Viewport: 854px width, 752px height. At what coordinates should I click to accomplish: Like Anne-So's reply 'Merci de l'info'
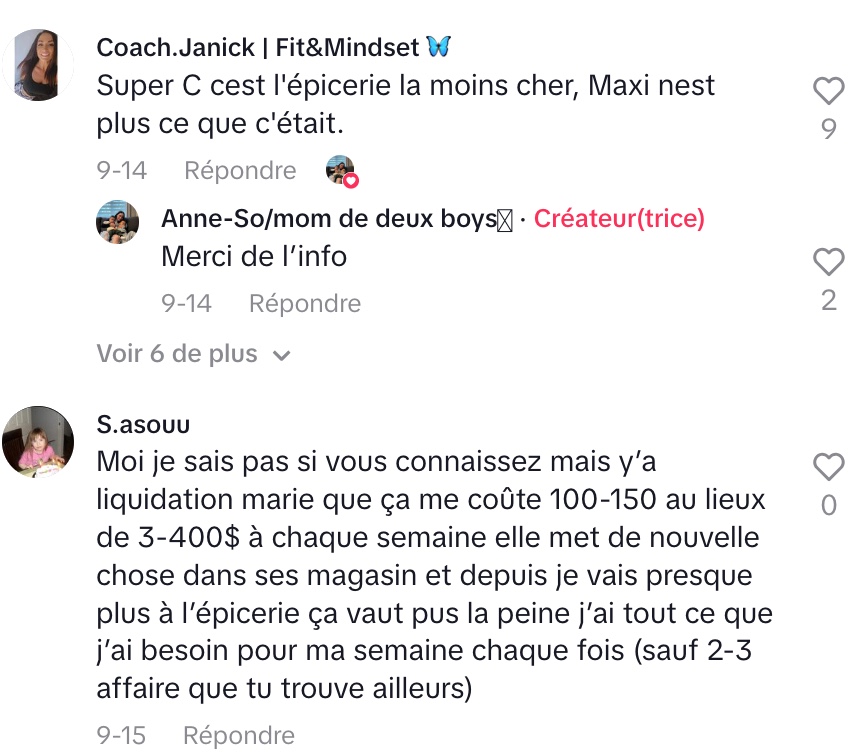[x=828, y=263]
